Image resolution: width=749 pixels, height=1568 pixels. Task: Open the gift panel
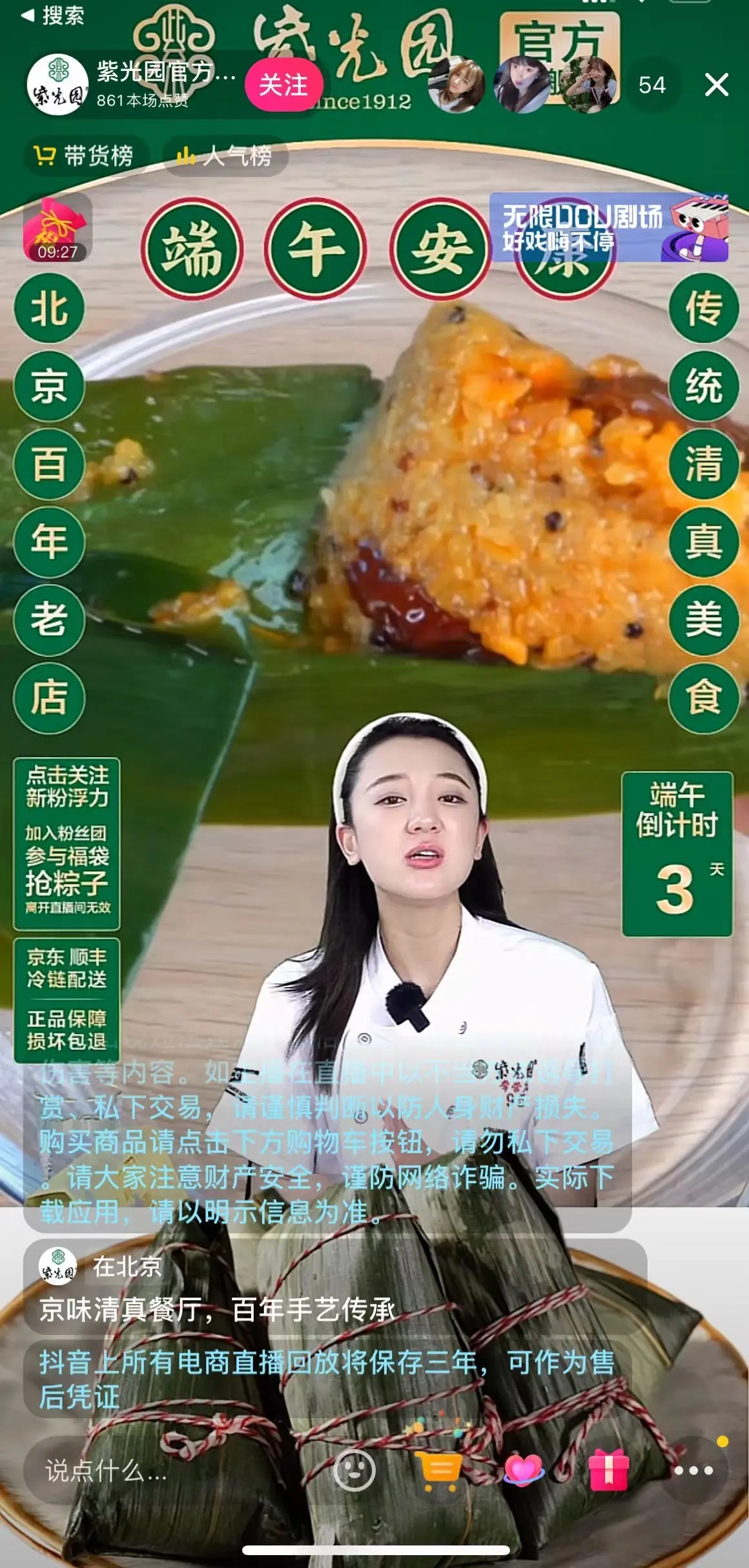[x=608, y=1470]
